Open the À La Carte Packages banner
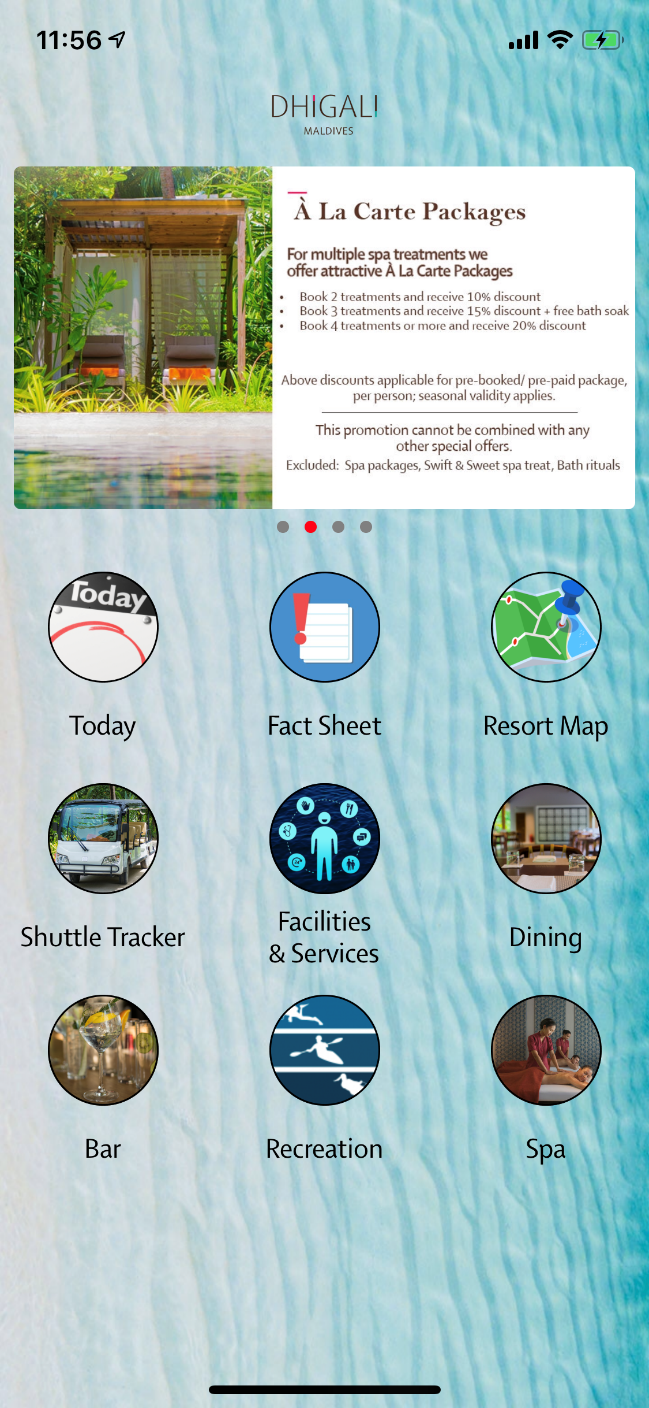649x1408 pixels. (x=324, y=338)
